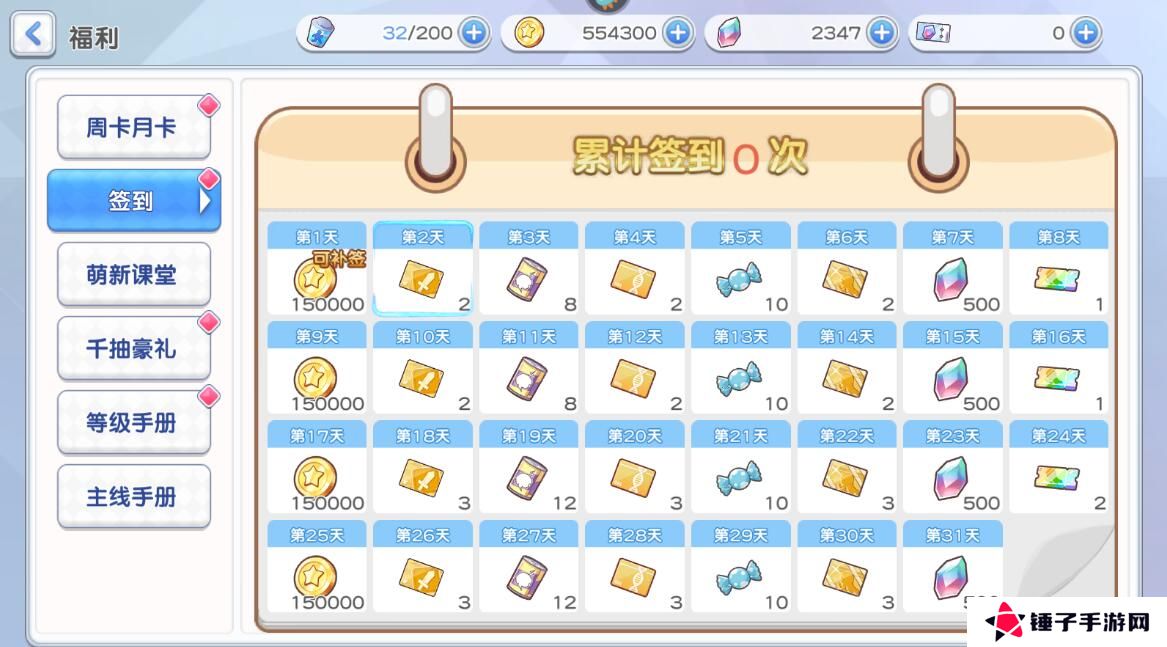Switch to the 萌新课堂 tab
The width and height of the screenshot is (1167, 647).
pyautogui.click(x=132, y=275)
